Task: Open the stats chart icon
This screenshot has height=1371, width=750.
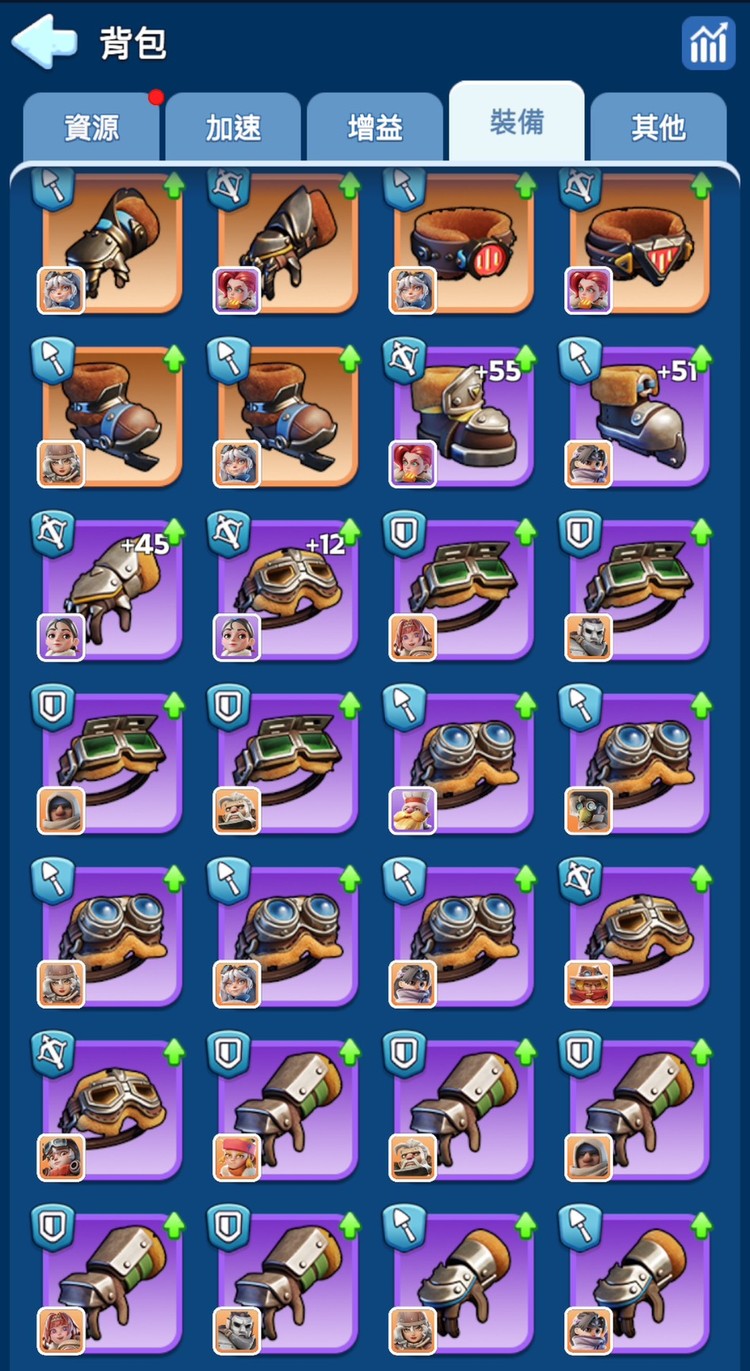Action: pyautogui.click(x=708, y=44)
